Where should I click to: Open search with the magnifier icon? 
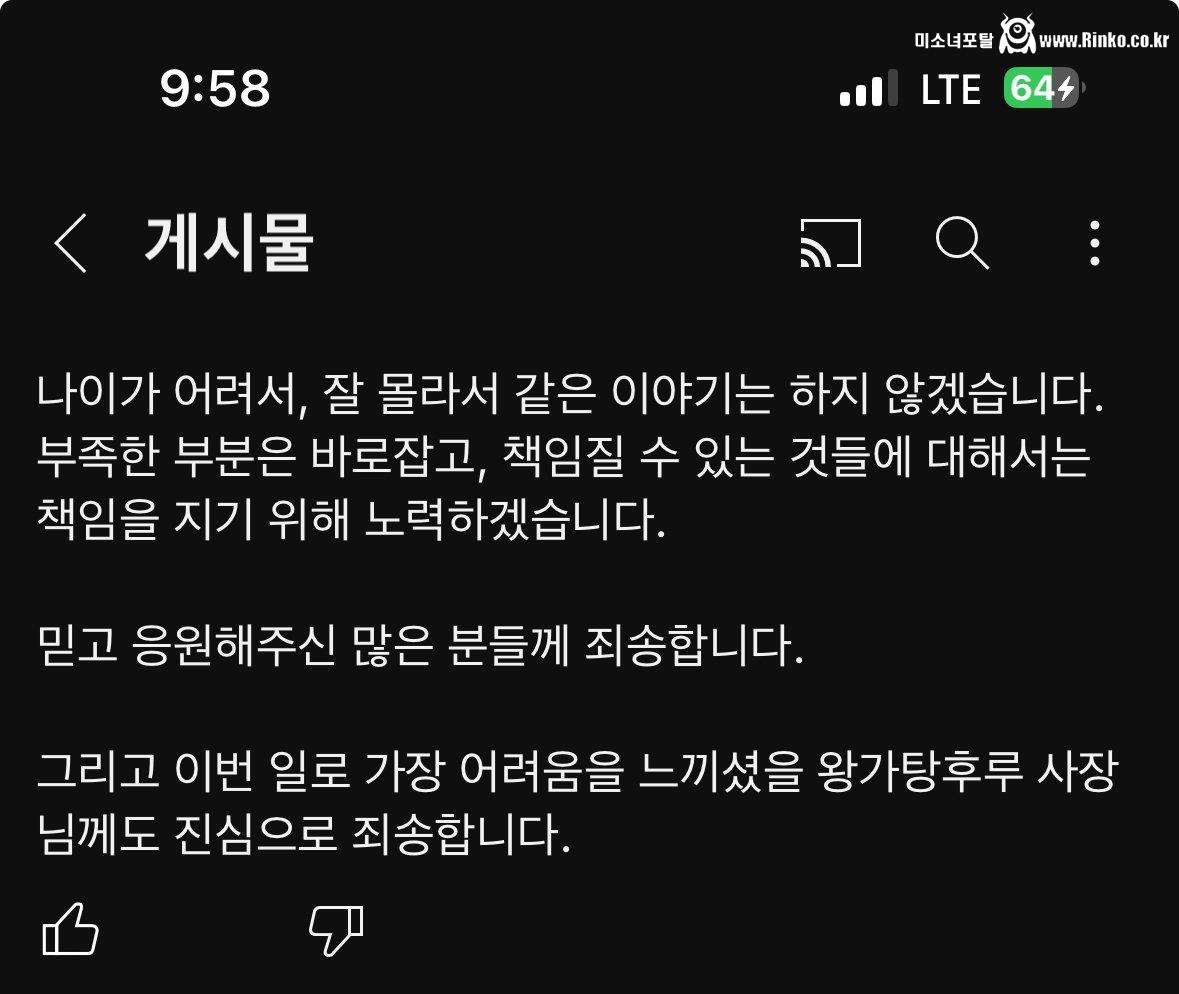point(961,243)
